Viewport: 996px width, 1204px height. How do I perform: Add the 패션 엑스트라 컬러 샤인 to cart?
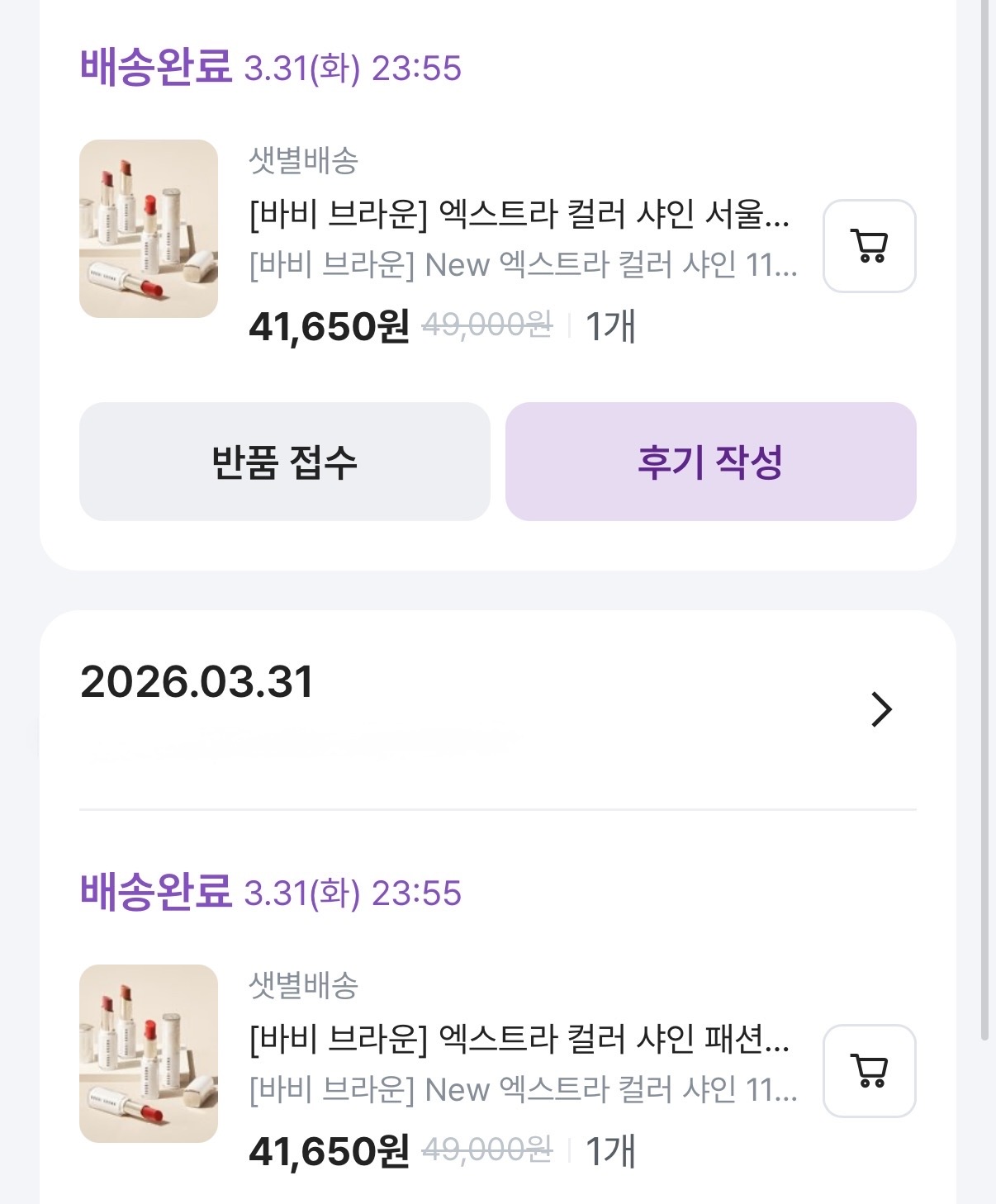click(x=869, y=1071)
